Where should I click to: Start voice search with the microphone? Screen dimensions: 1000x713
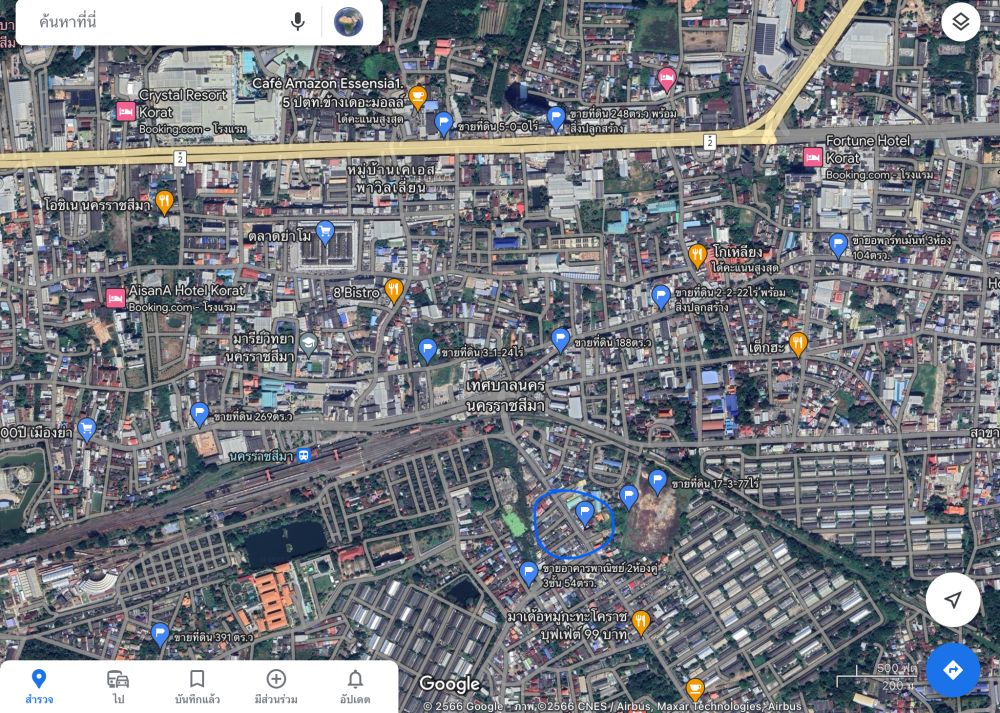297,21
